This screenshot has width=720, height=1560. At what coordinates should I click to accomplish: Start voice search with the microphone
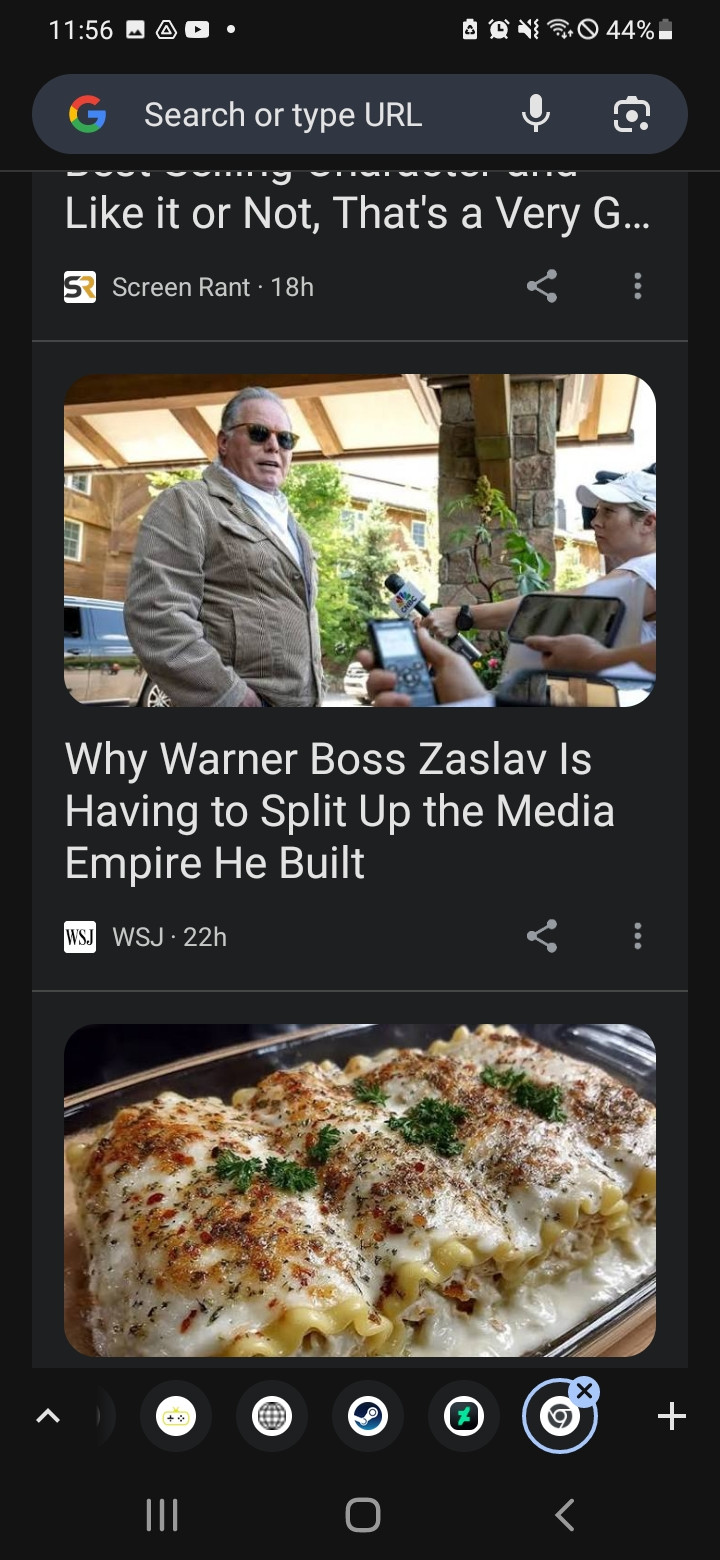[x=536, y=114]
